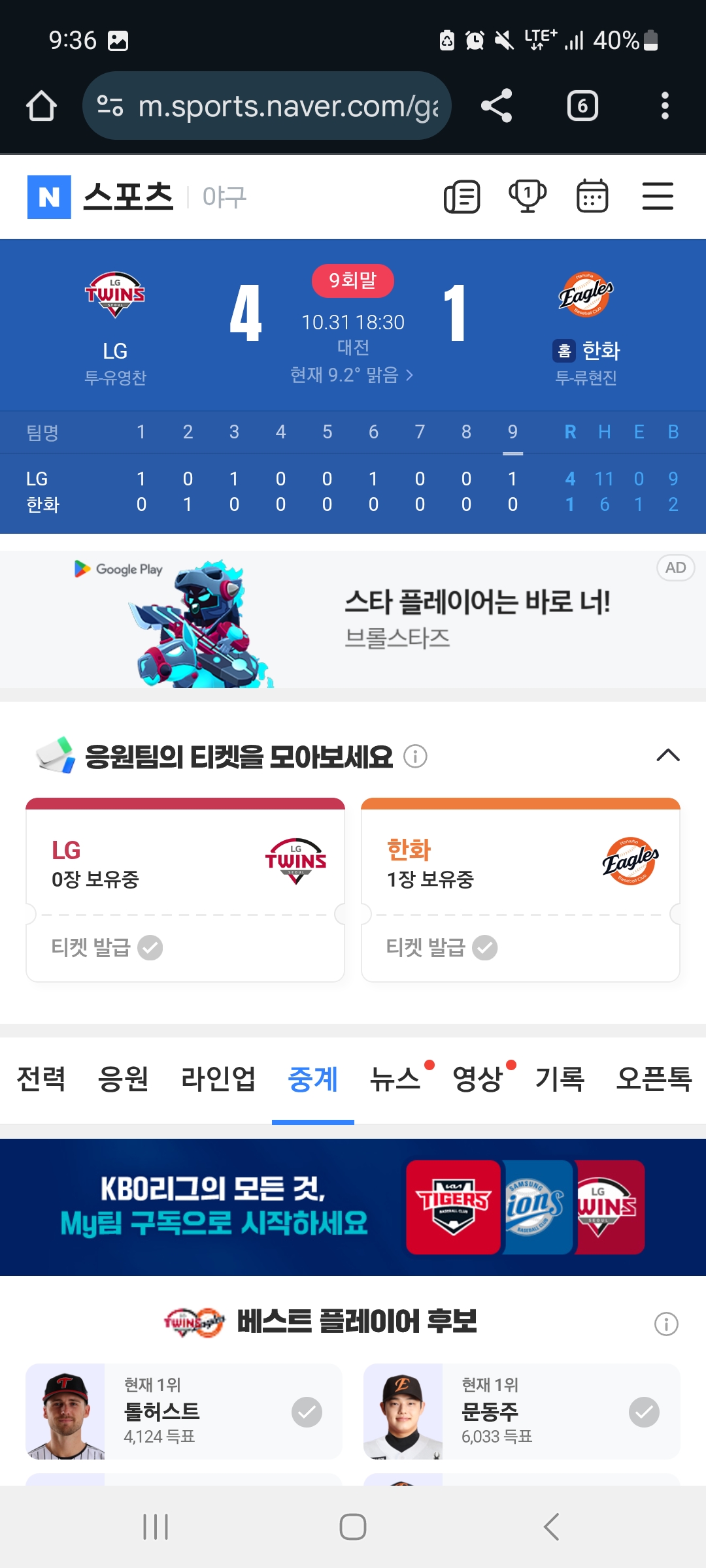706x1568 pixels.
Task: Issue a 한화 ticket
Action: coord(443,947)
